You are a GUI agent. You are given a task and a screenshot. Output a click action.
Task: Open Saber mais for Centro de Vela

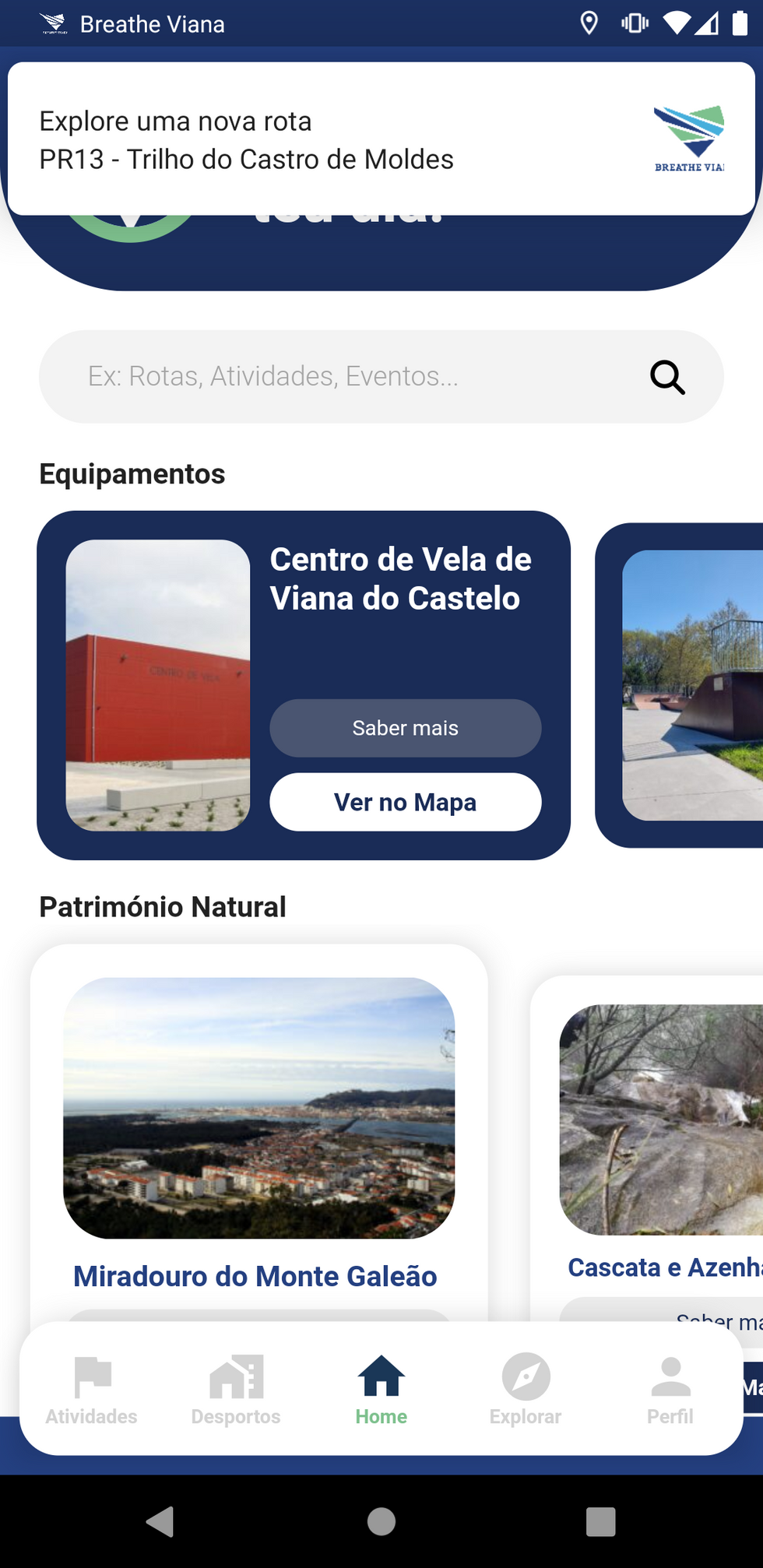[405, 728]
